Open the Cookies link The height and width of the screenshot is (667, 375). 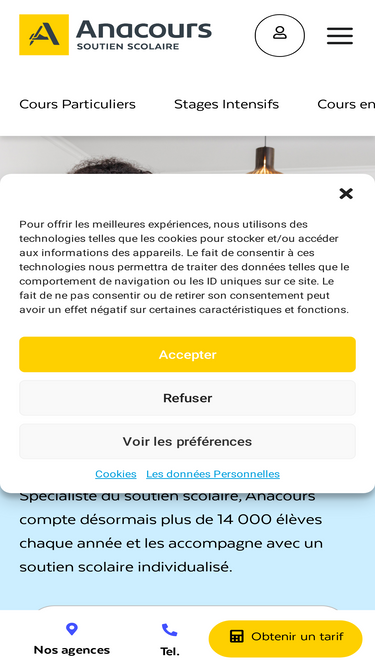[116, 474]
